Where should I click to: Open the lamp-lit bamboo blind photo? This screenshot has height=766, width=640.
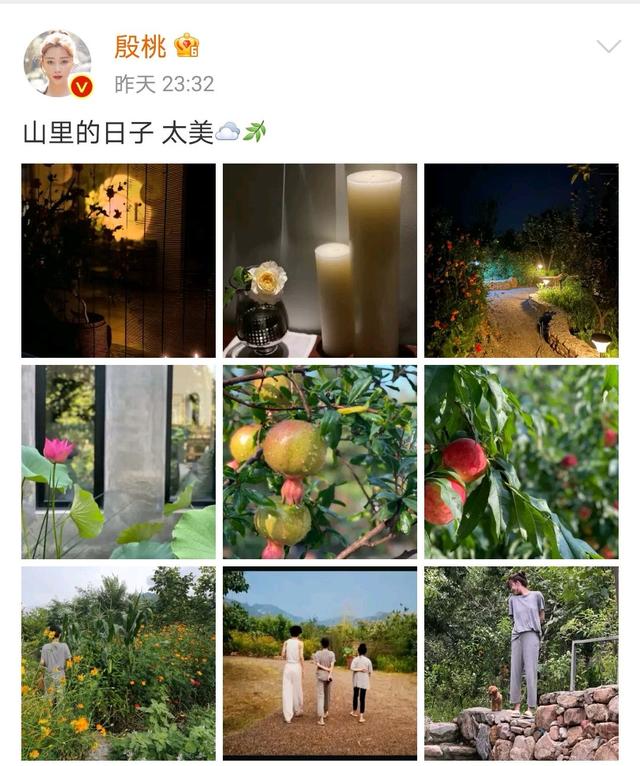tap(118, 260)
